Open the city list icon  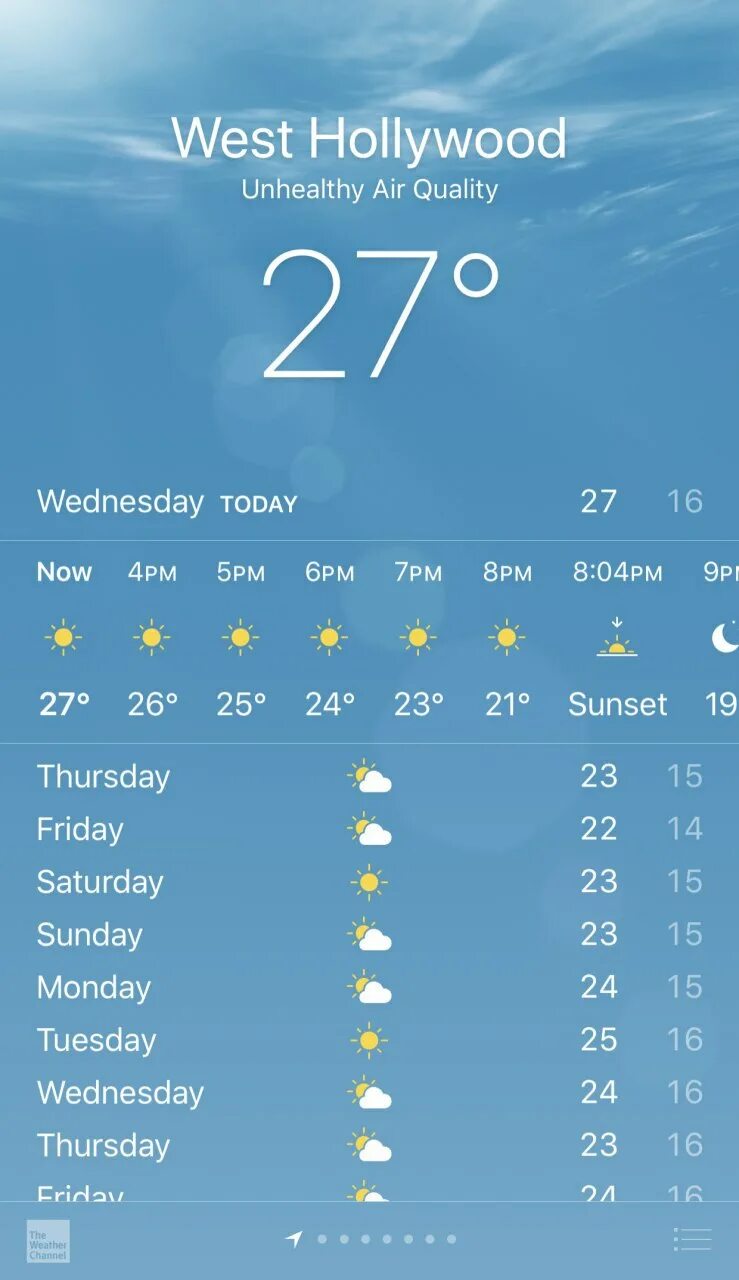coord(692,1239)
